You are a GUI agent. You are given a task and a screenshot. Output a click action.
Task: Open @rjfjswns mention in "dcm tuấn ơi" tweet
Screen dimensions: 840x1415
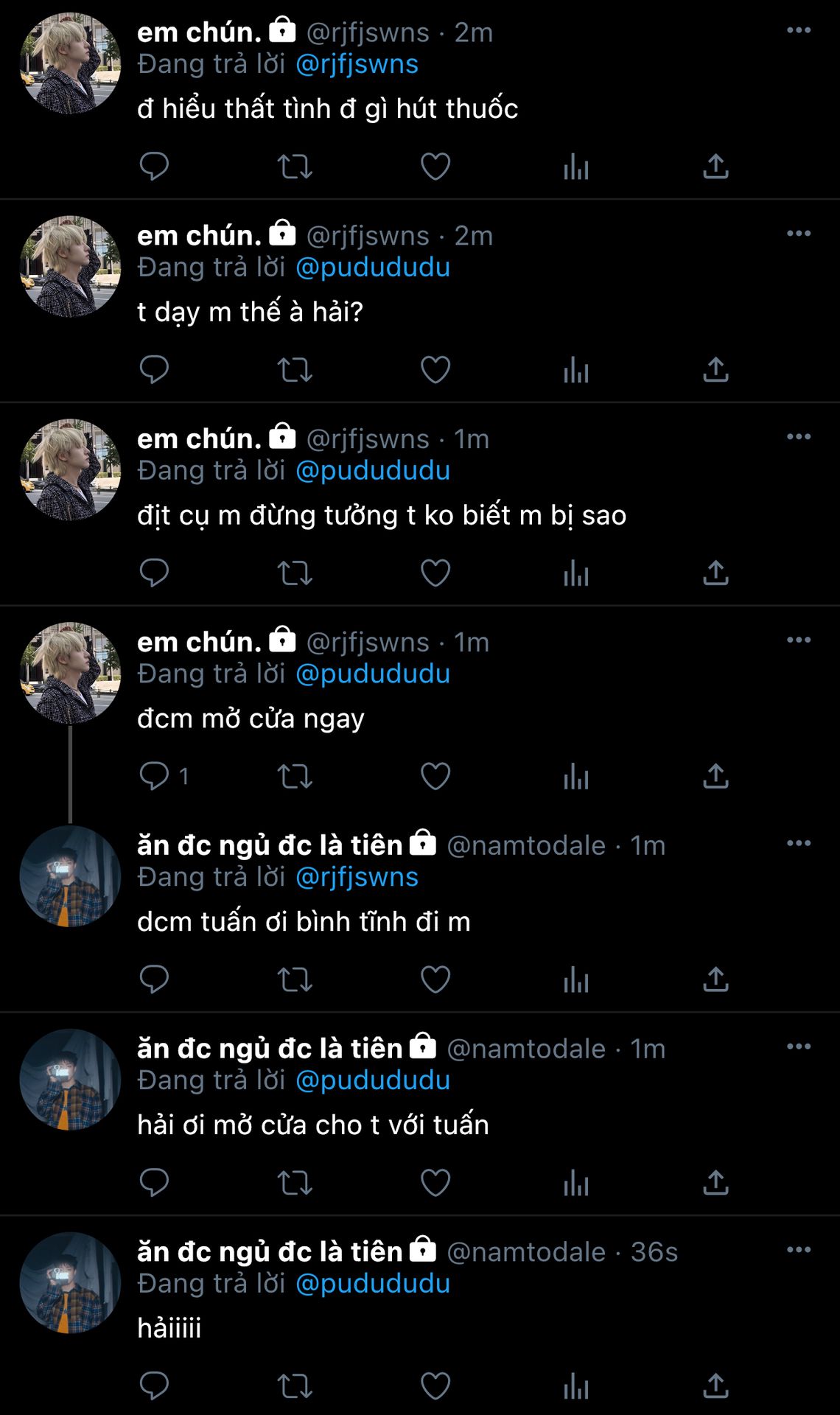click(357, 877)
